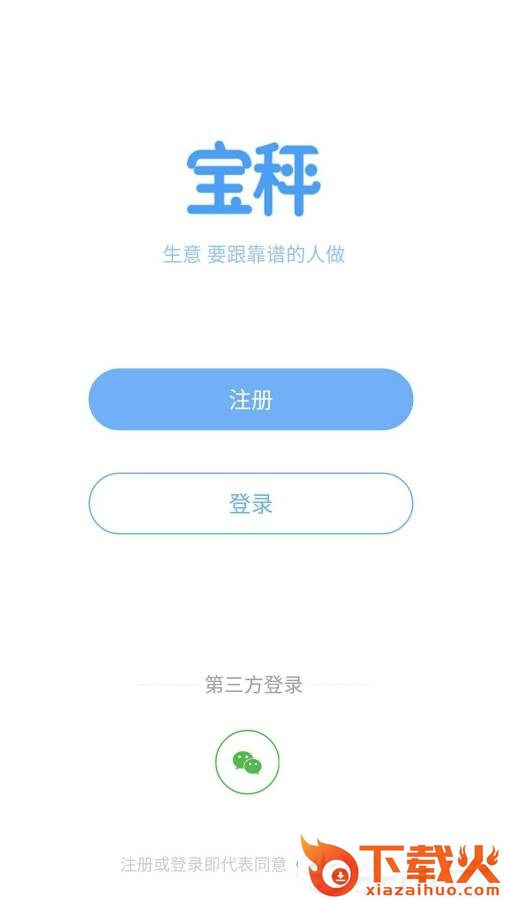
Task: Tap the 登录 login button
Action: click(251, 503)
